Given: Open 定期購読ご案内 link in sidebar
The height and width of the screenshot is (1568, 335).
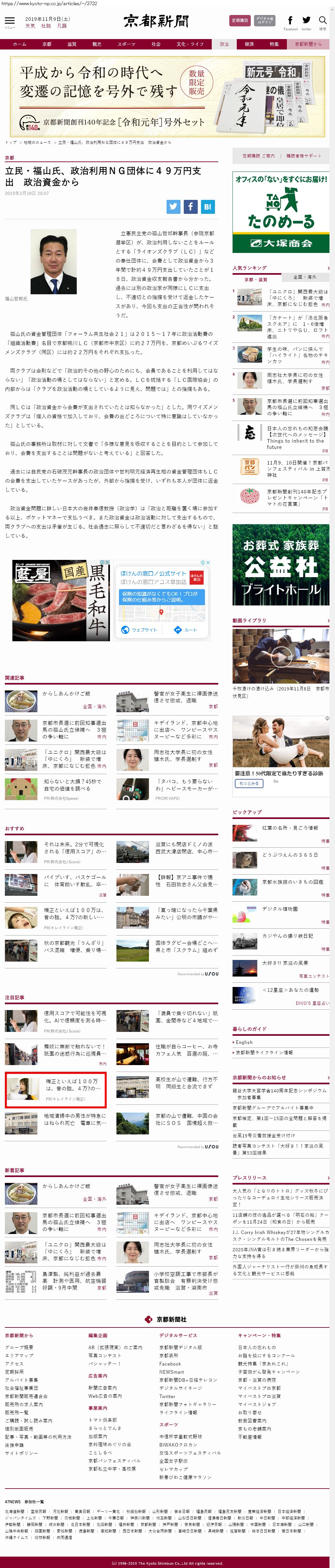Looking at the screenshot, I should point(258,156).
